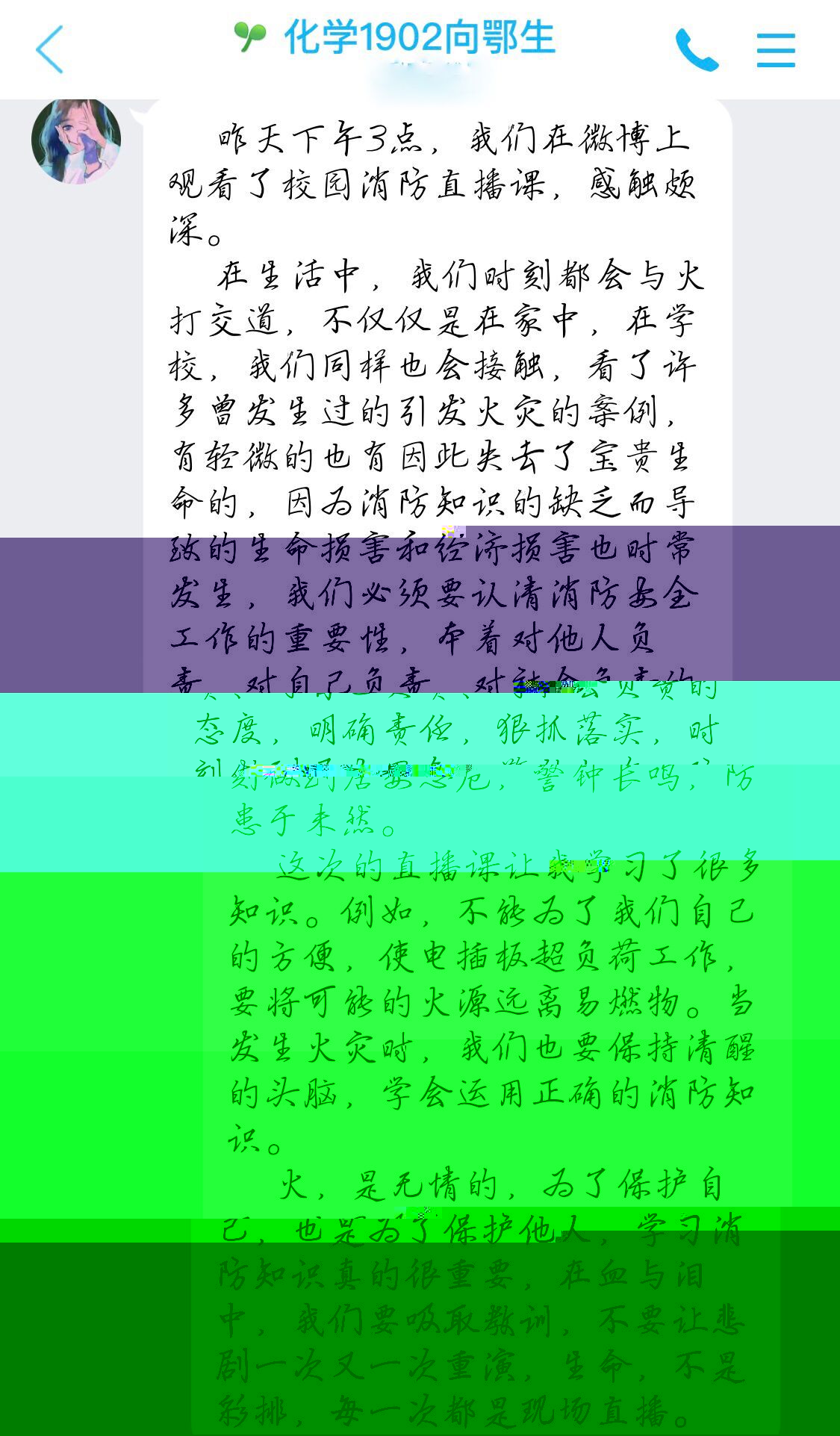Image resolution: width=840 pixels, height=1436 pixels.
Task: Open the chat settings menu
Action: point(776,50)
